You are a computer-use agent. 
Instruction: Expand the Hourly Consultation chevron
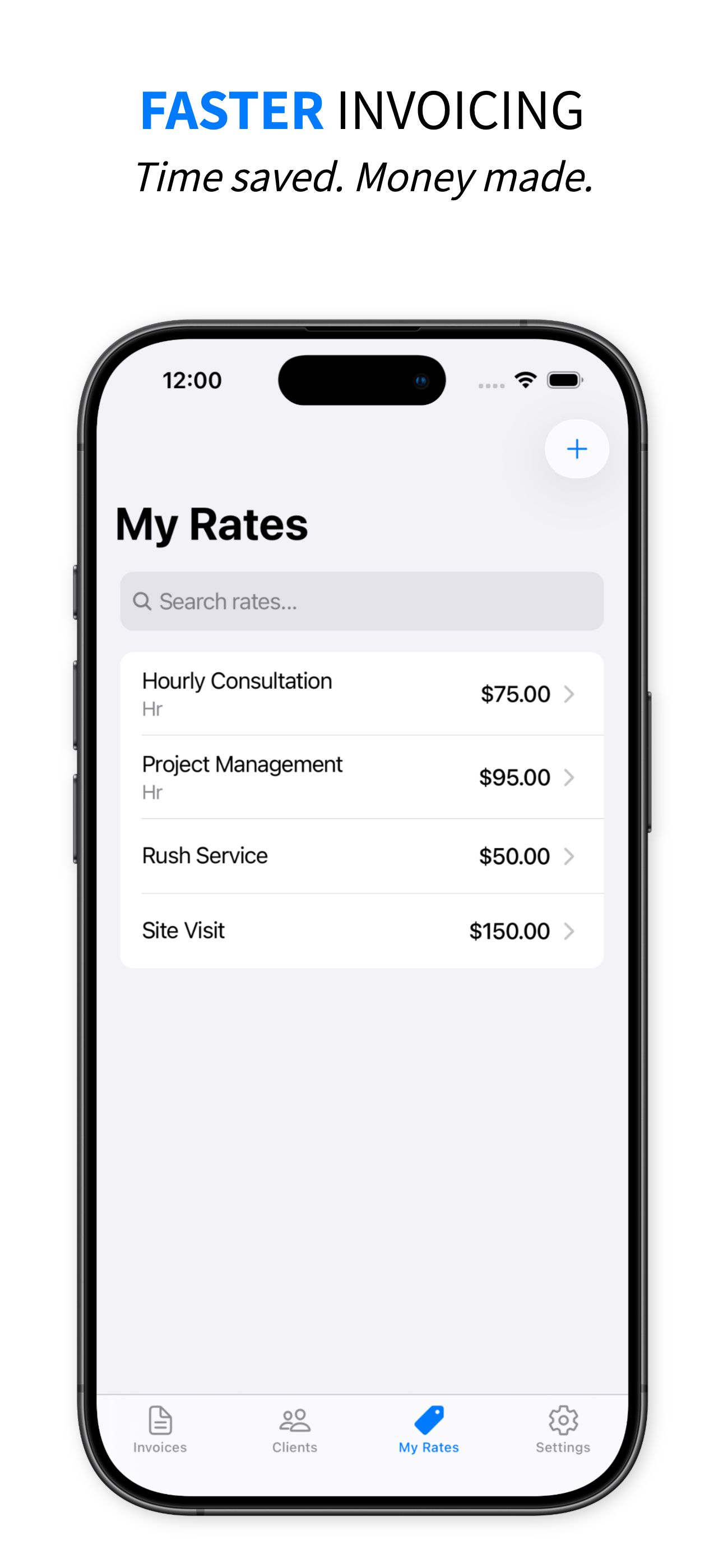pyautogui.click(x=569, y=694)
